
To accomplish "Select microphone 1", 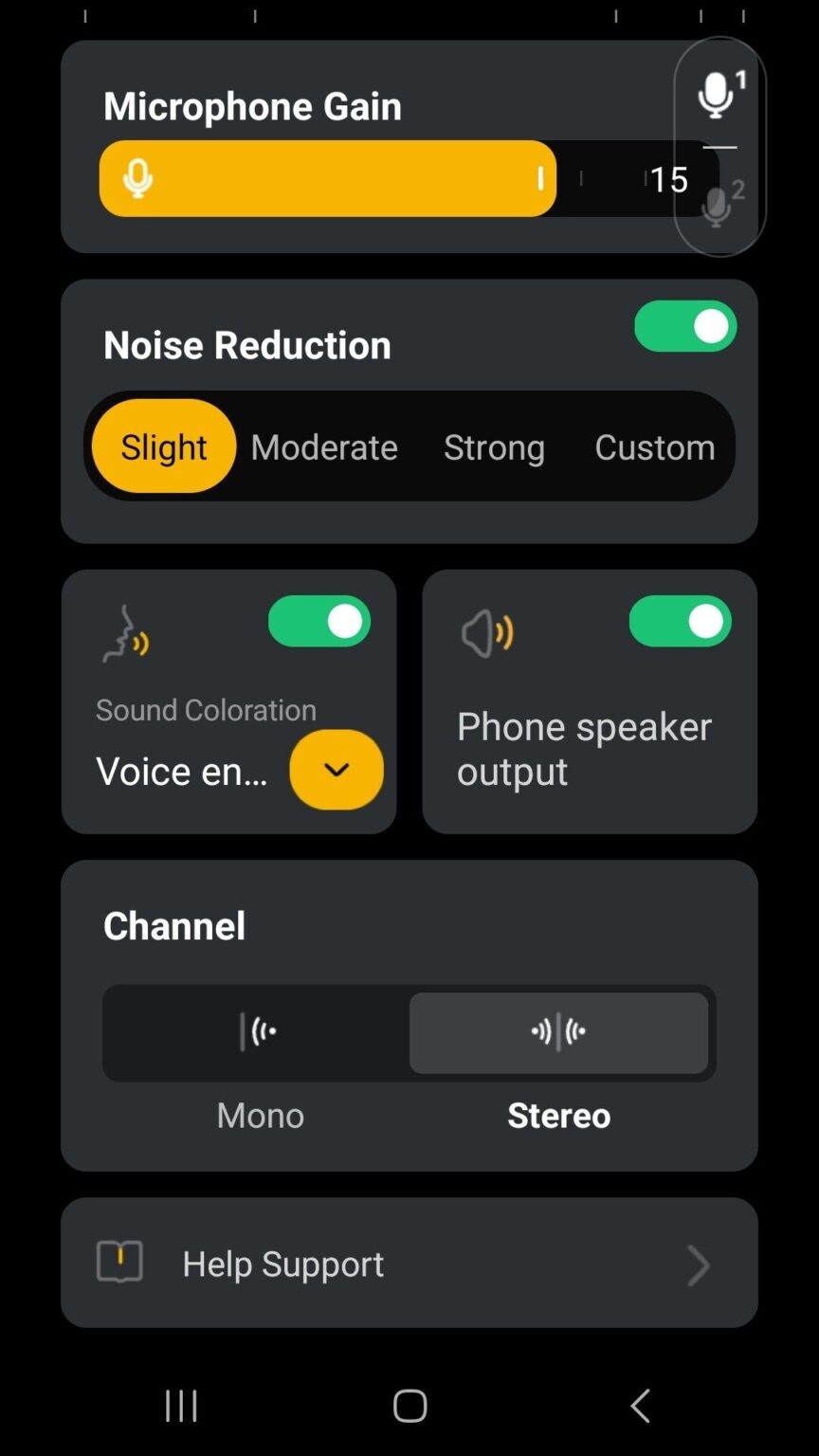I will coord(719,94).
